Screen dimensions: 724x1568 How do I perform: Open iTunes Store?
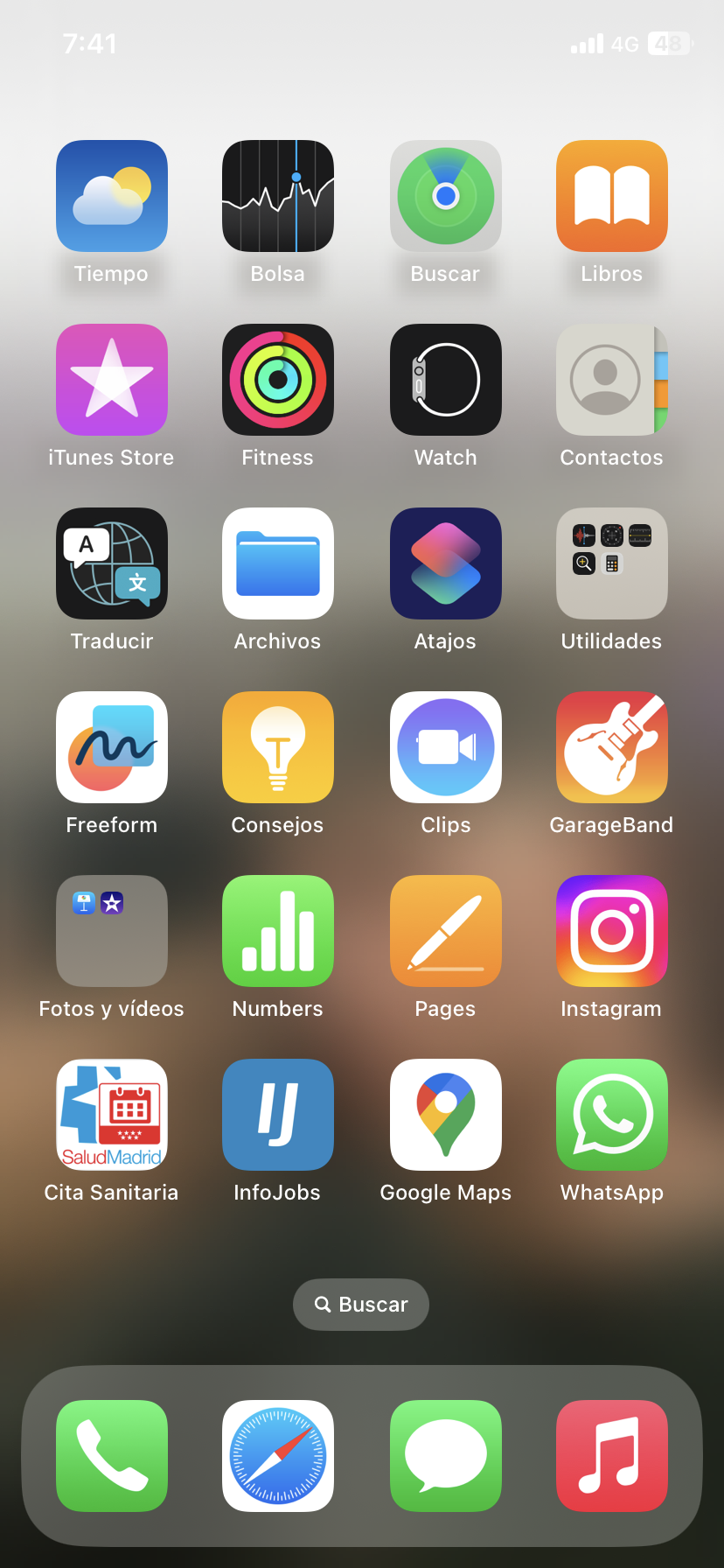(112, 380)
